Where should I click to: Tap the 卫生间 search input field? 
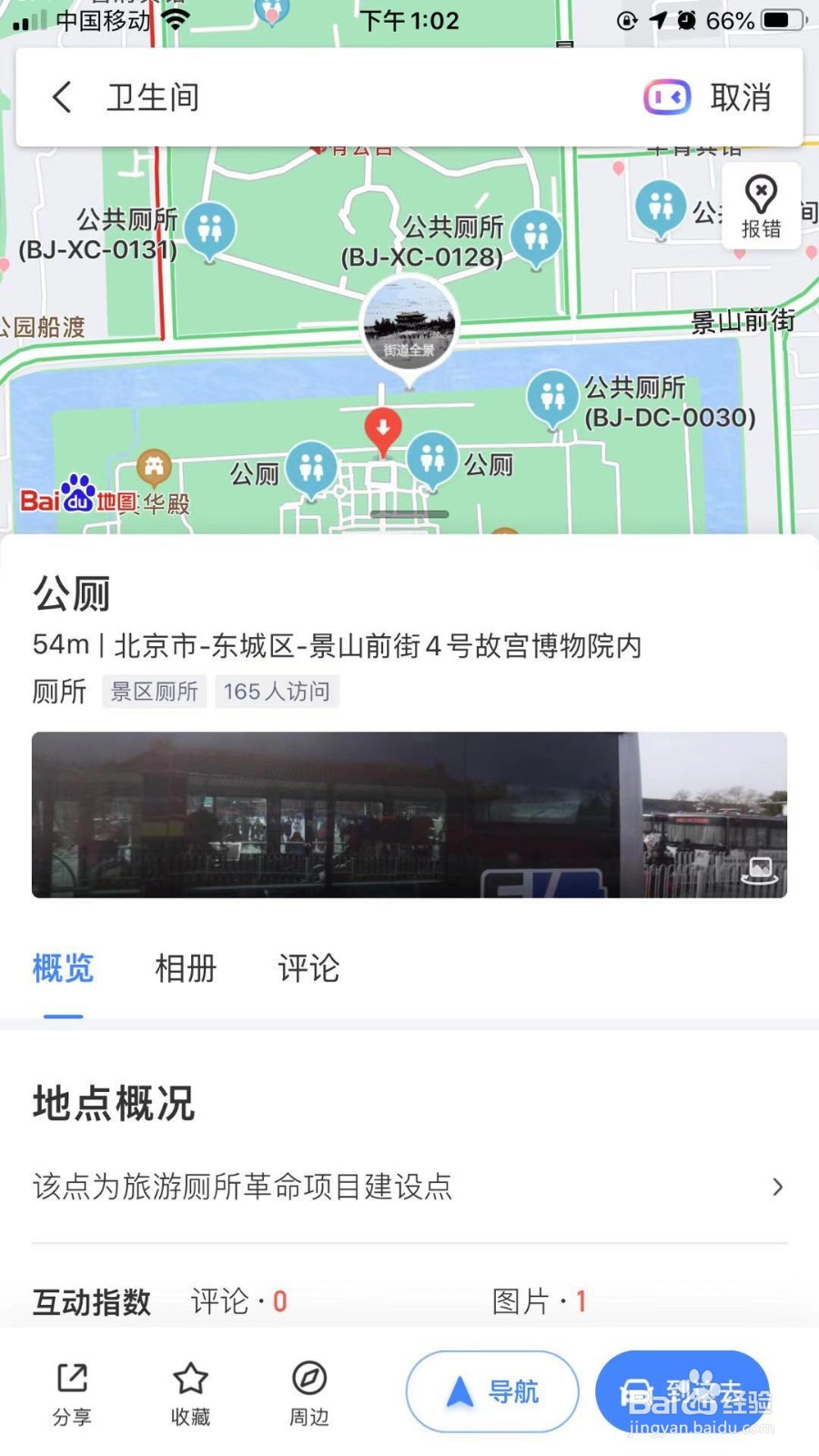tap(273, 97)
